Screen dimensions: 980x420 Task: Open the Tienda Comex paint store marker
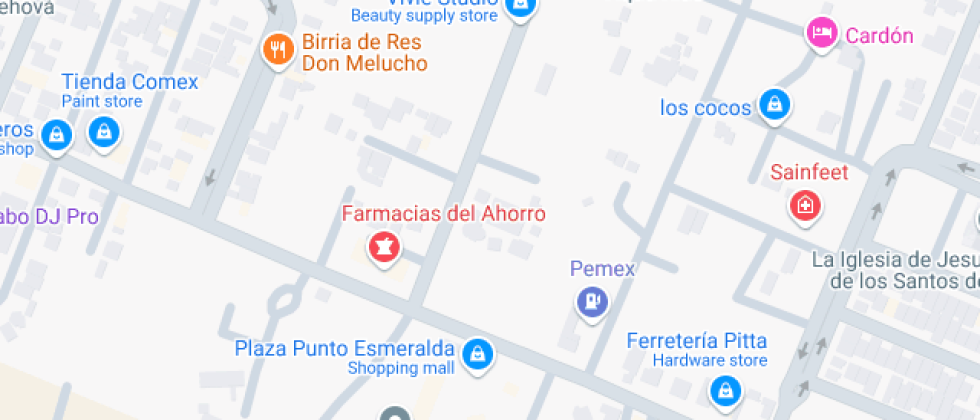[x=103, y=130]
